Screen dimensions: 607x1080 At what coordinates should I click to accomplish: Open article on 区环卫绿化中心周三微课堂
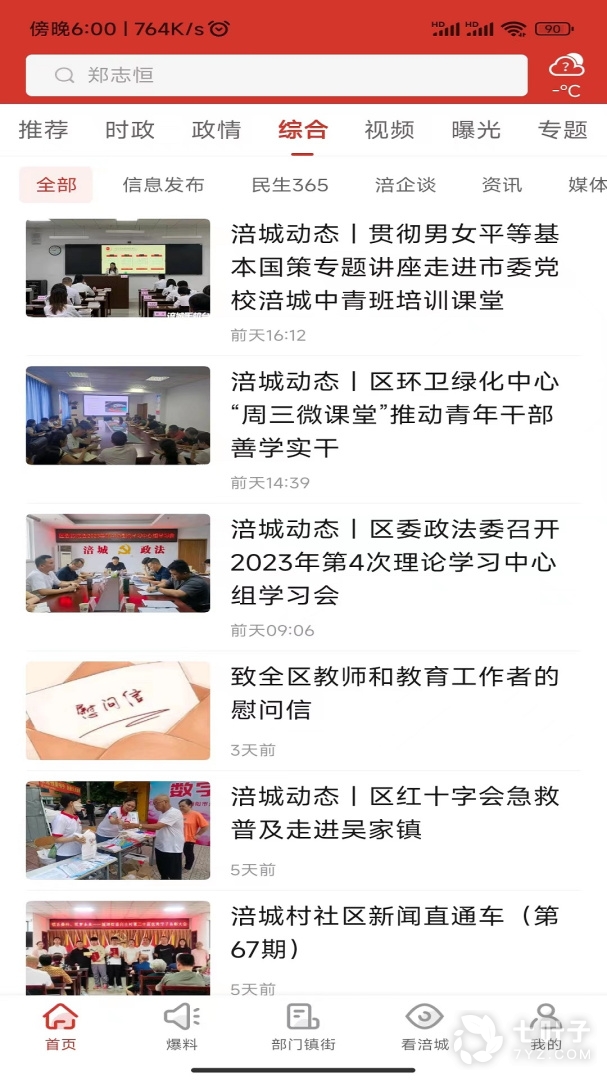pyautogui.click(x=394, y=414)
